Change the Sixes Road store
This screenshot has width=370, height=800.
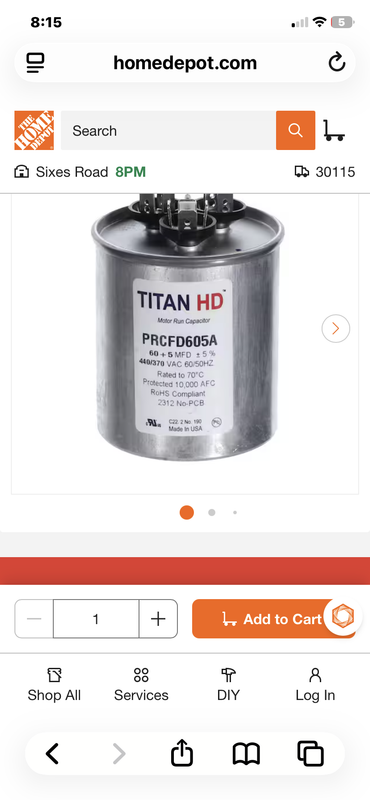pyautogui.click(x=80, y=172)
